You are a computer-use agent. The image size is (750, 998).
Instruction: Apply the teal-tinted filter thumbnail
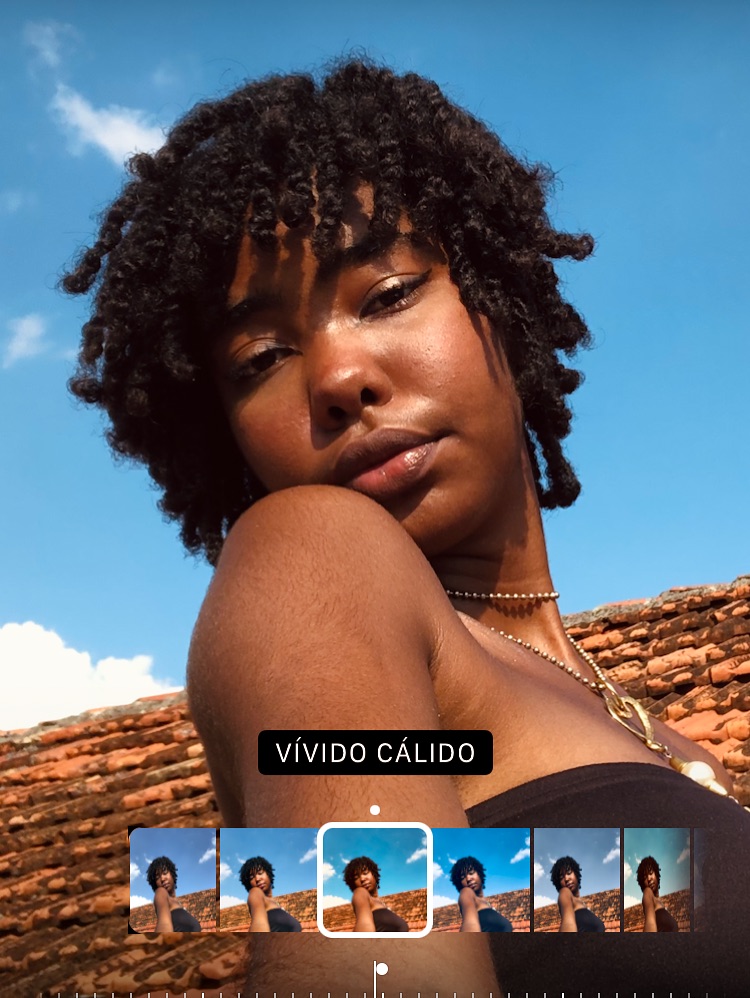point(657,880)
